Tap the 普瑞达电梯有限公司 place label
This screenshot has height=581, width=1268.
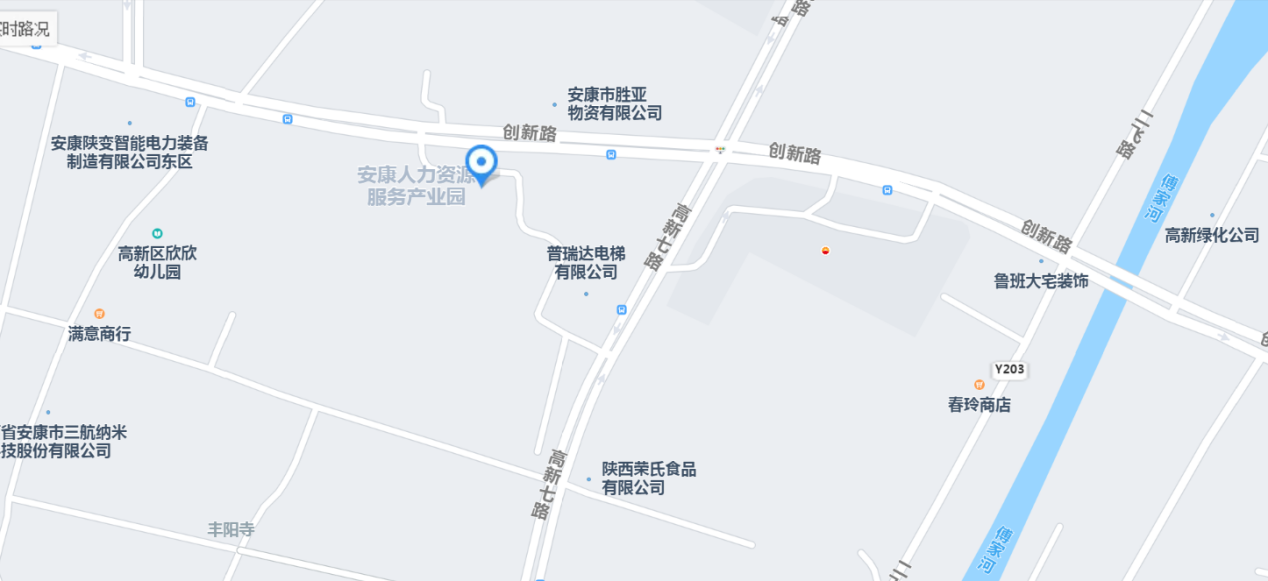click(586, 262)
